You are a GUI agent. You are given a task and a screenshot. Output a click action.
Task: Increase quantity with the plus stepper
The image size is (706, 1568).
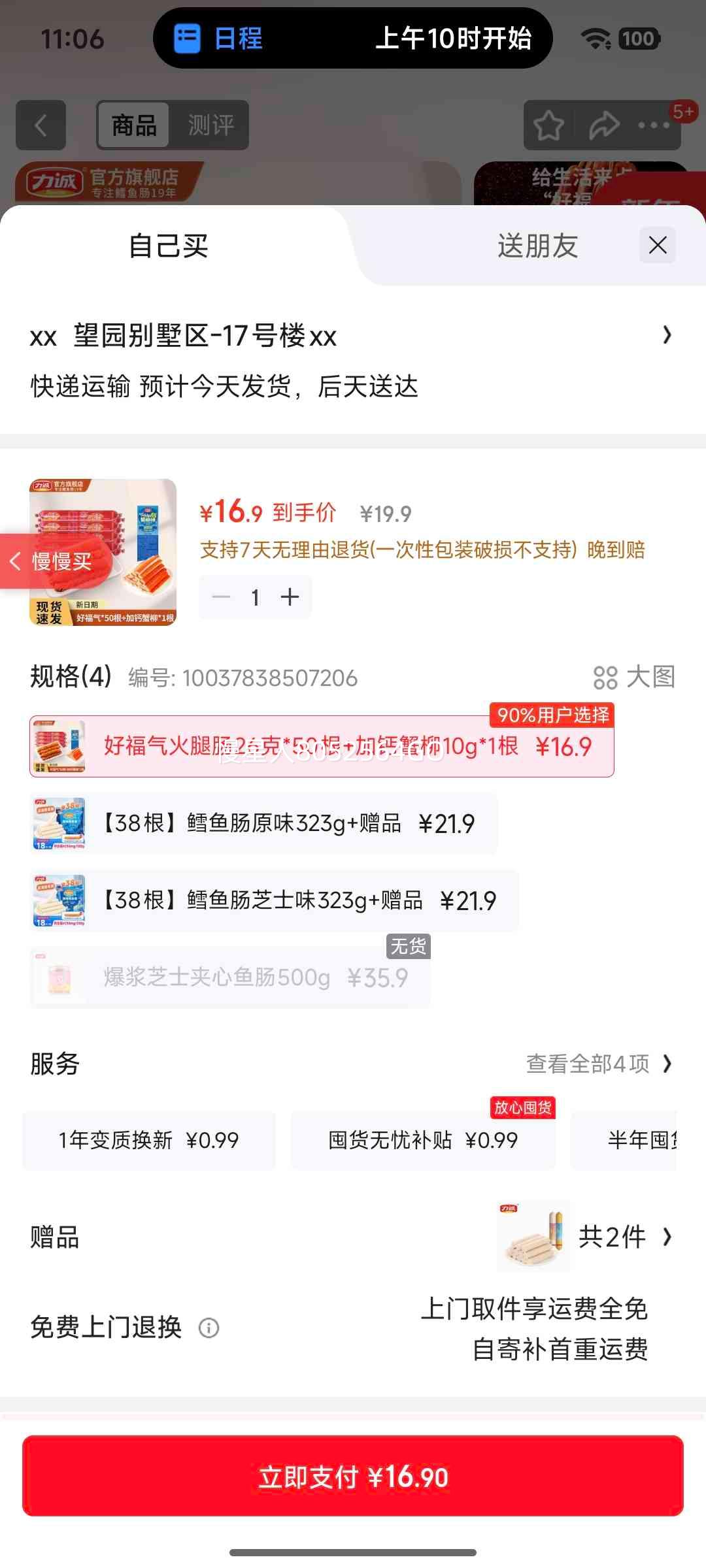click(x=290, y=596)
